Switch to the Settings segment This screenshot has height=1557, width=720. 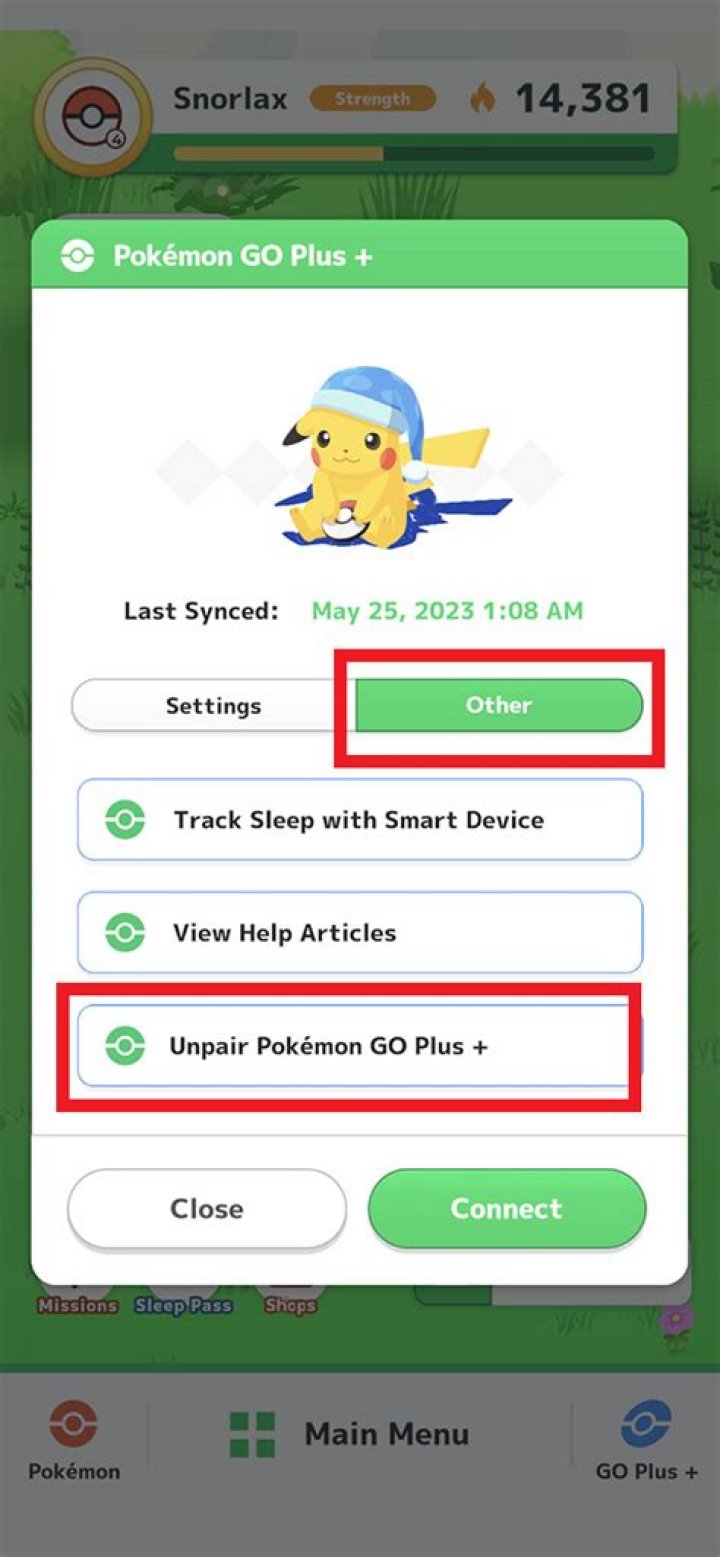click(x=213, y=706)
